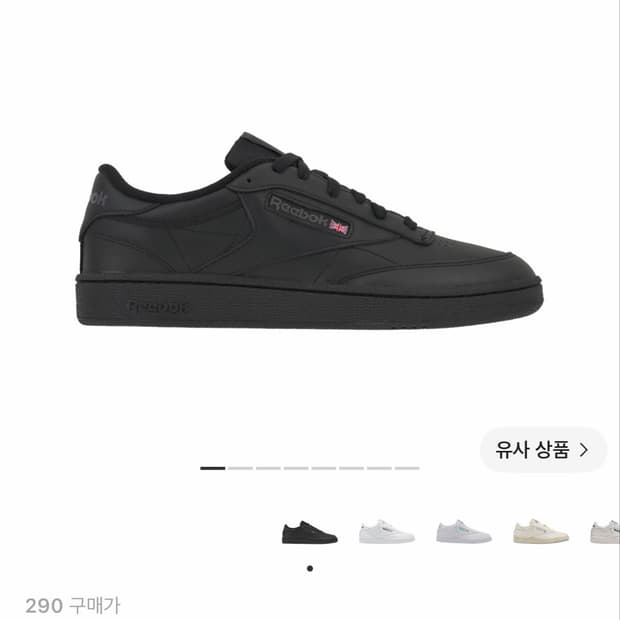
Task: Choose the cream beige sneaker thumbnail
Action: [541, 531]
